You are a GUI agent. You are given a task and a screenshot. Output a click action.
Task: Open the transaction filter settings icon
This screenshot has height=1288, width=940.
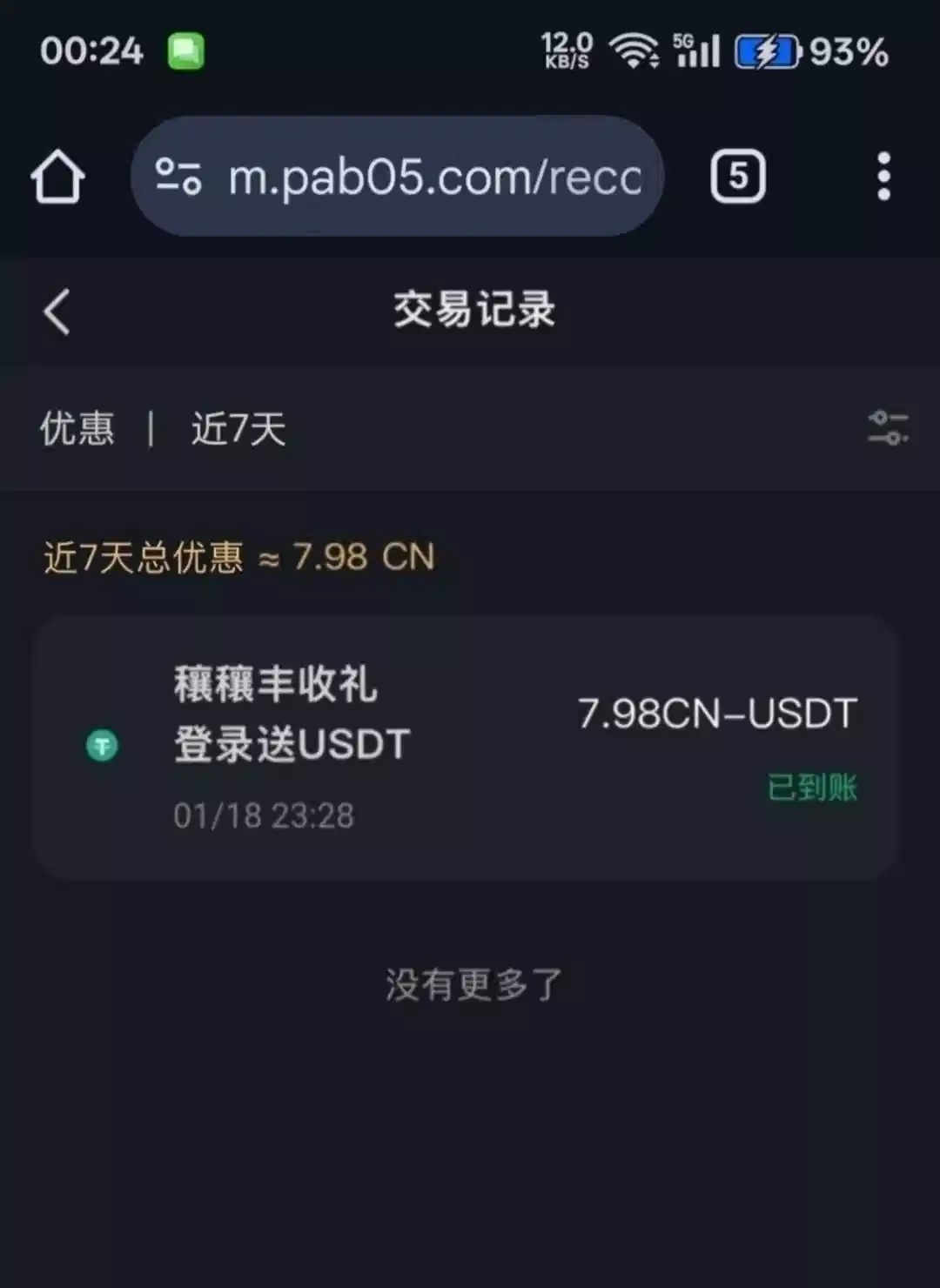(888, 428)
